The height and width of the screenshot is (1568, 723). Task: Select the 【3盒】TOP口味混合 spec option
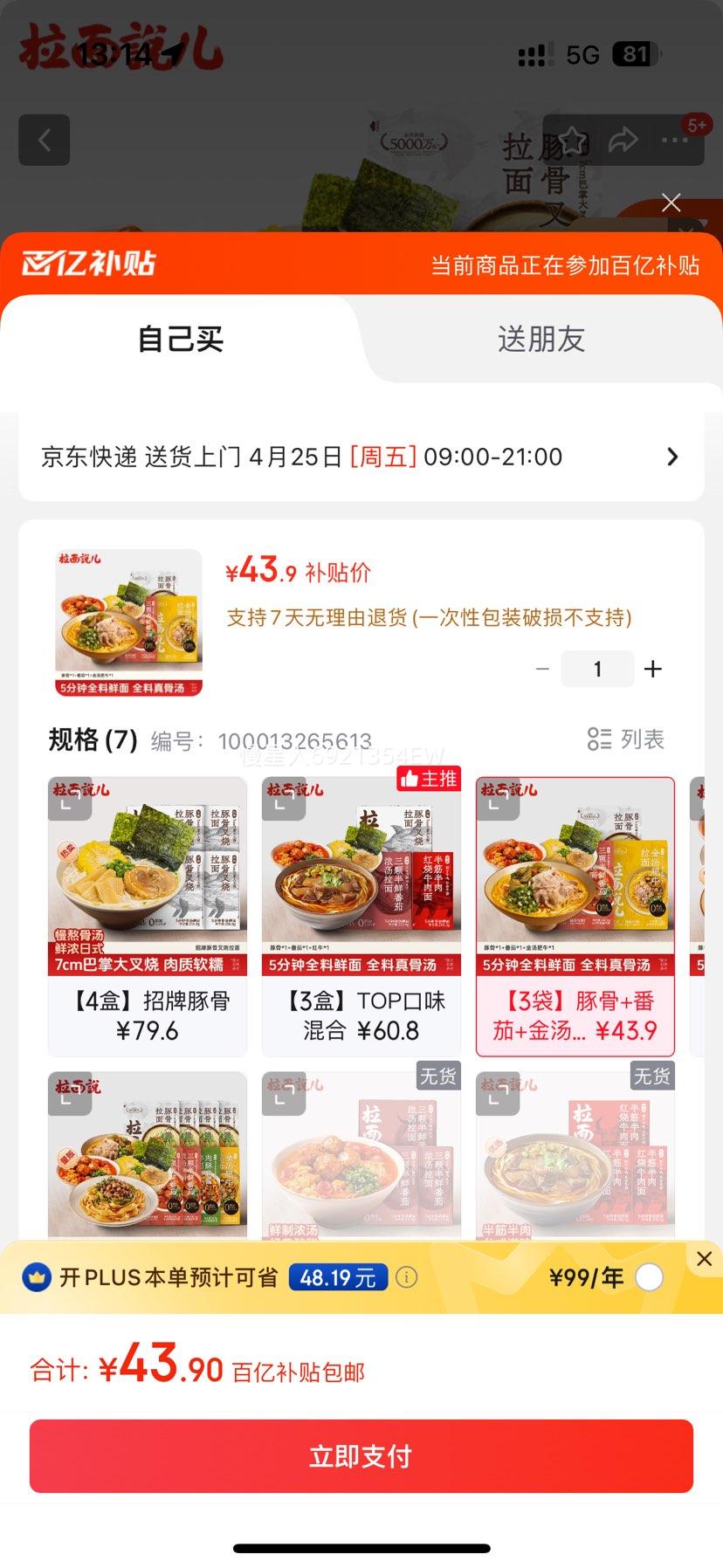(361, 914)
